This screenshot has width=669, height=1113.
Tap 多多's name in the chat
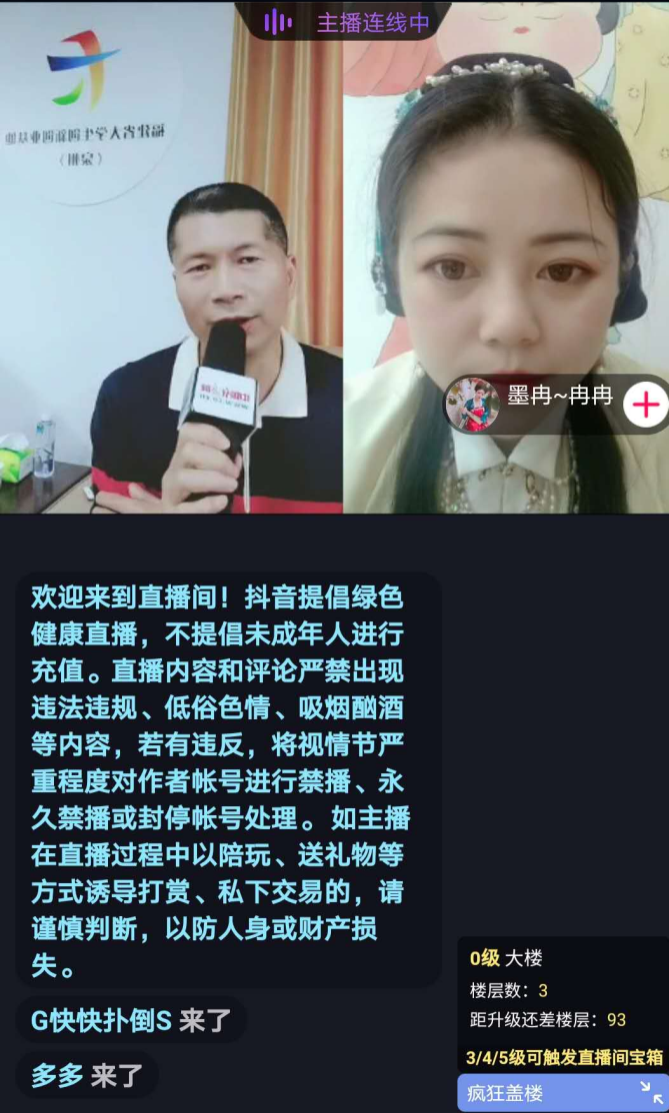click(x=56, y=1076)
